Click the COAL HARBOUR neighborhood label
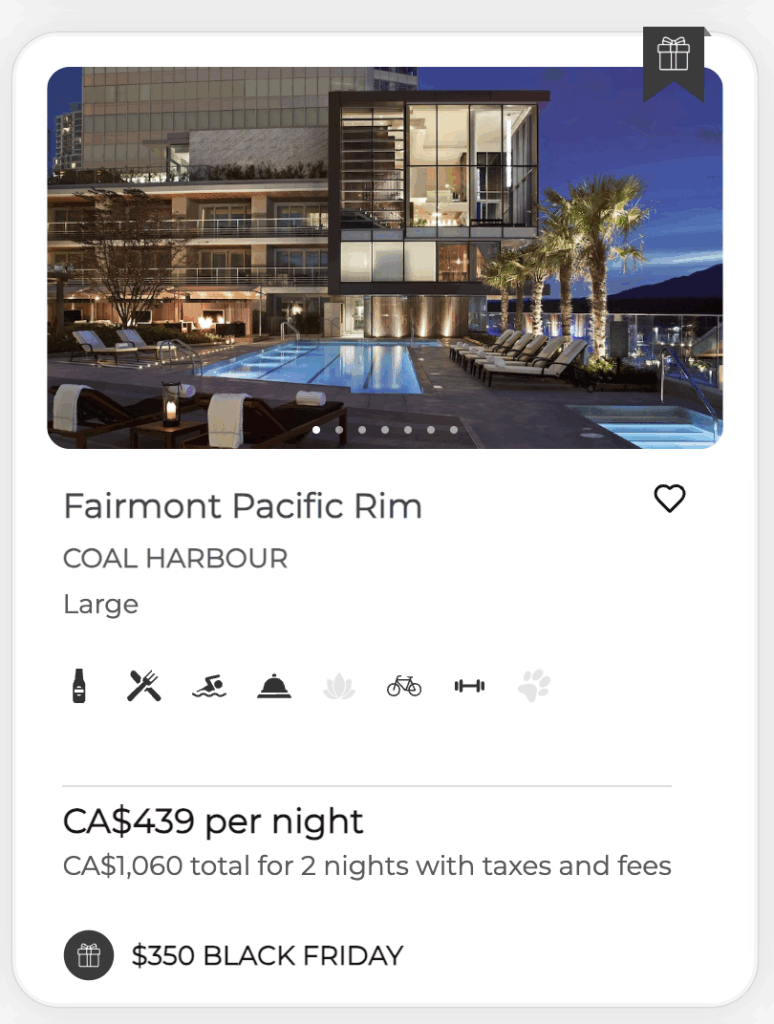 pyautogui.click(x=175, y=559)
